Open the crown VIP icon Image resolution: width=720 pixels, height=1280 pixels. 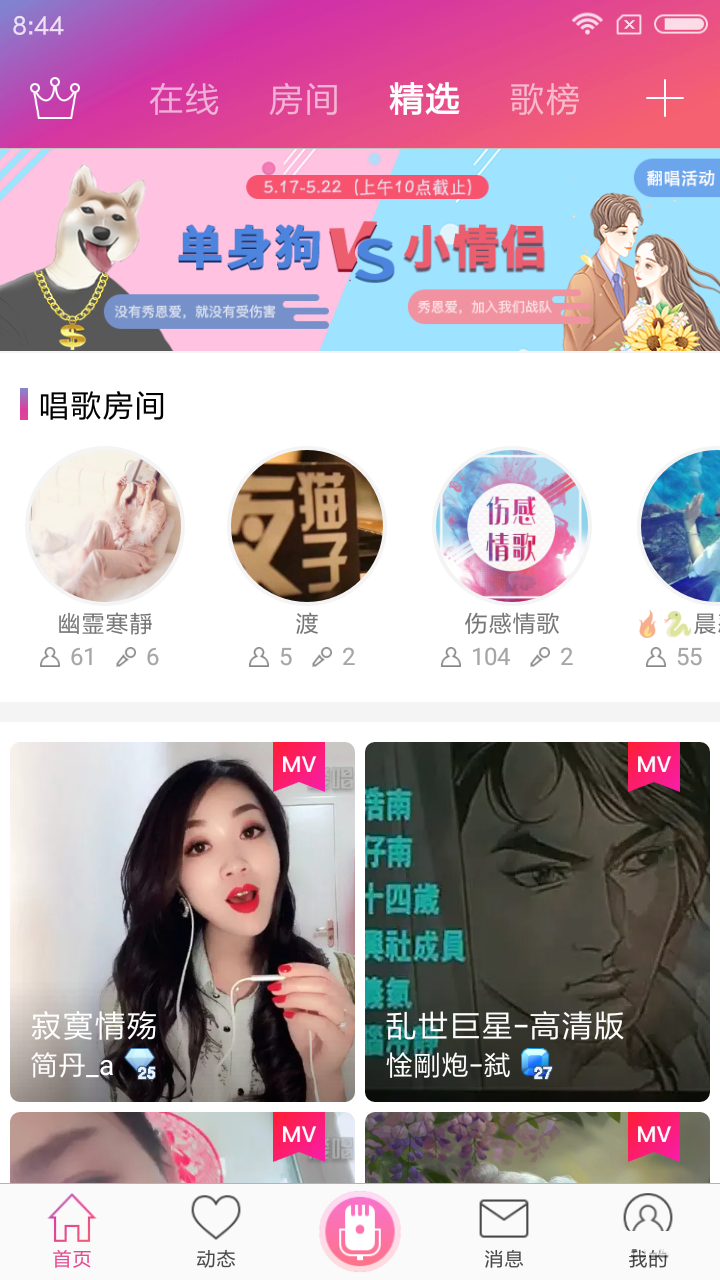(55, 99)
